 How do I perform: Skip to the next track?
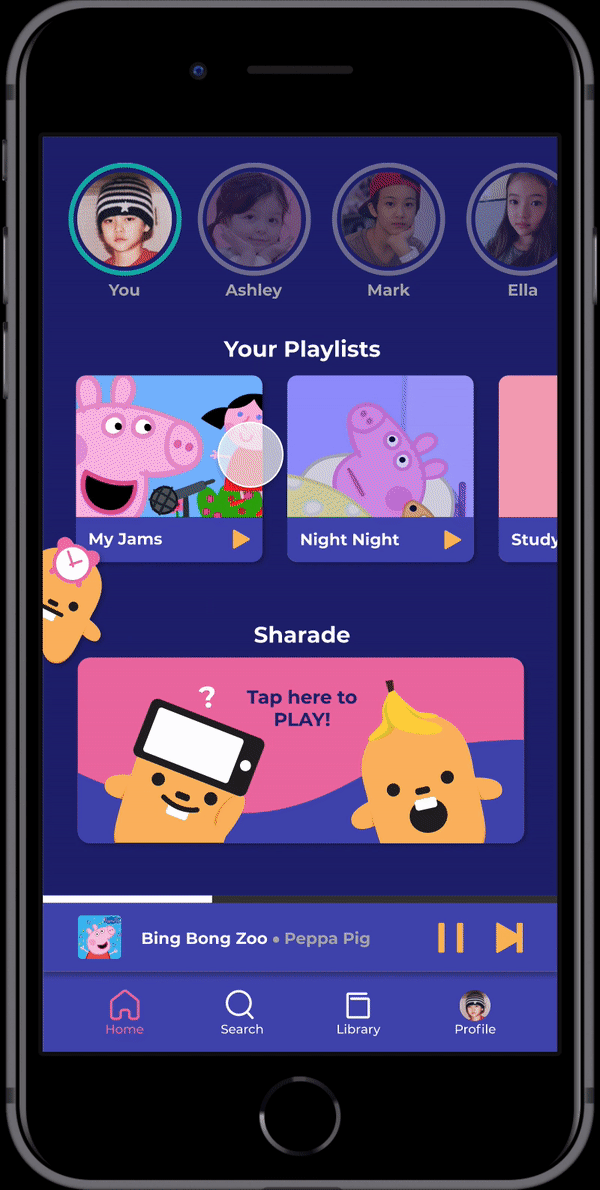click(x=509, y=938)
